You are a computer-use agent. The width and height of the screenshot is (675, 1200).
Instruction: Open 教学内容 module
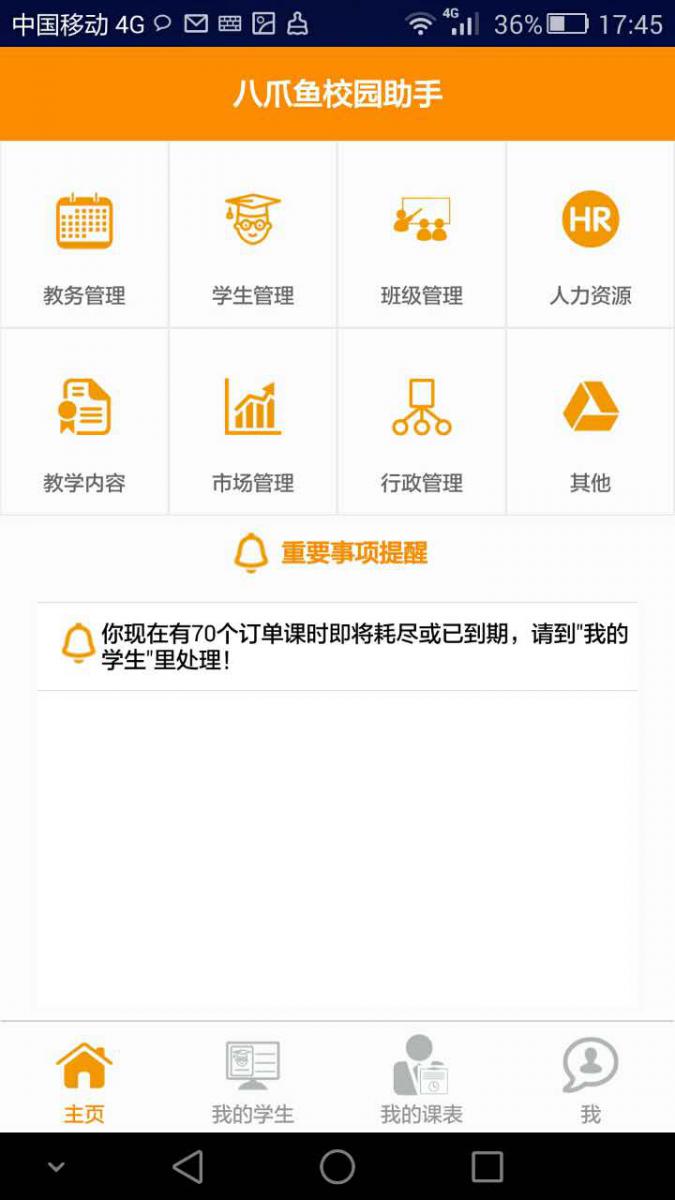pos(84,423)
